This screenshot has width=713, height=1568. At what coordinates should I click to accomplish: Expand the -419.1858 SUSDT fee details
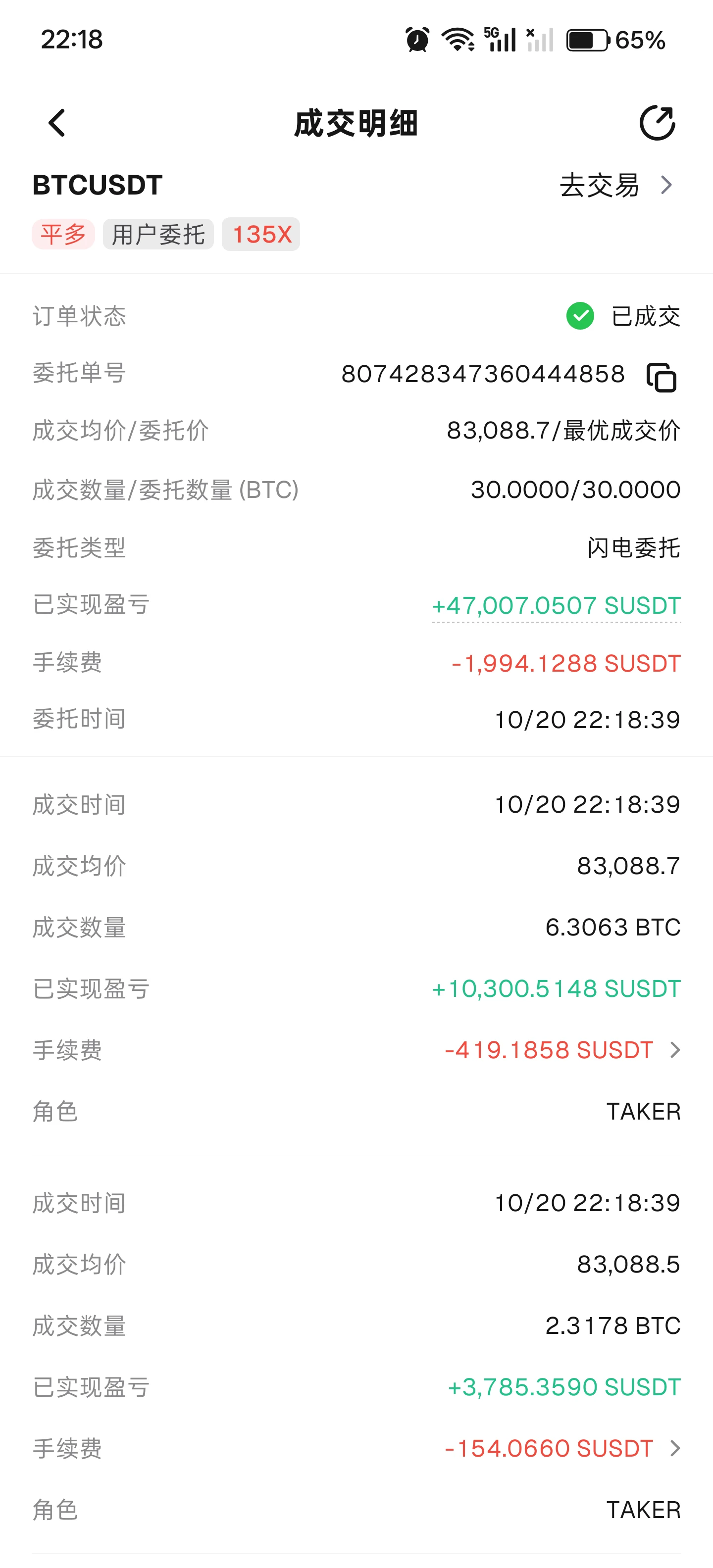coord(562,1050)
